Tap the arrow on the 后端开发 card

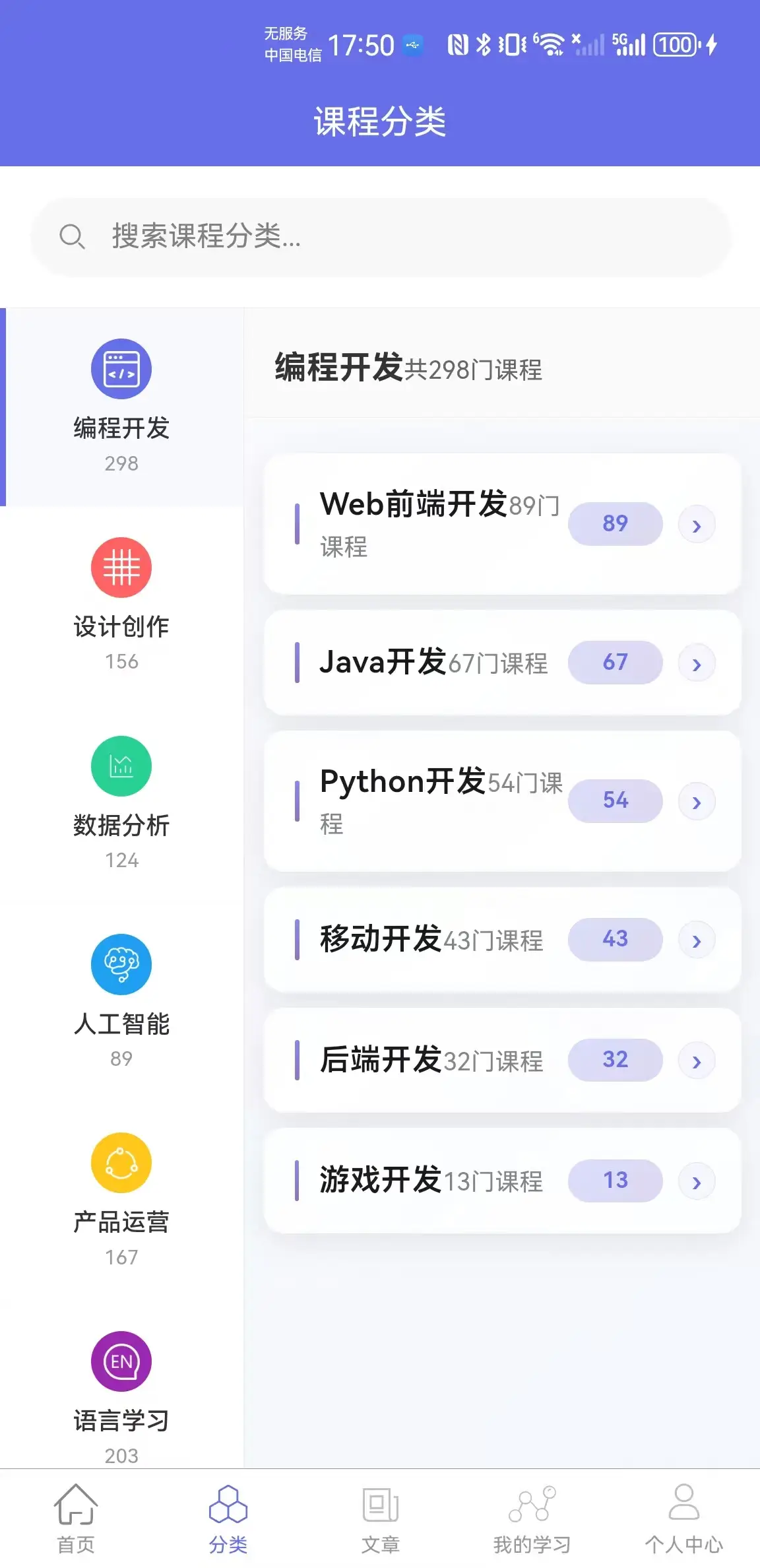(x=697, y=1061)
